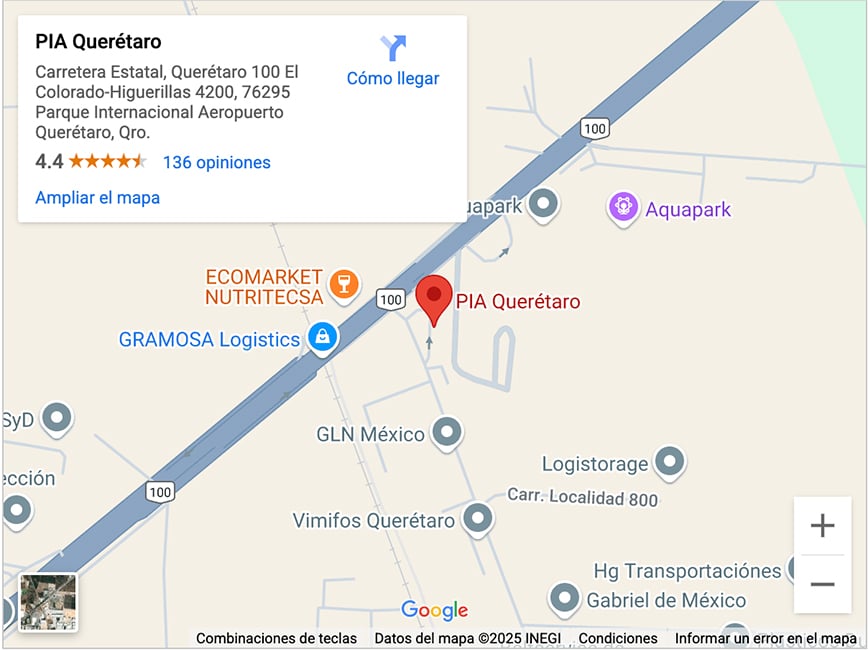
Task: Open the Aquapark purple marker
Action: tap(624, 208)
